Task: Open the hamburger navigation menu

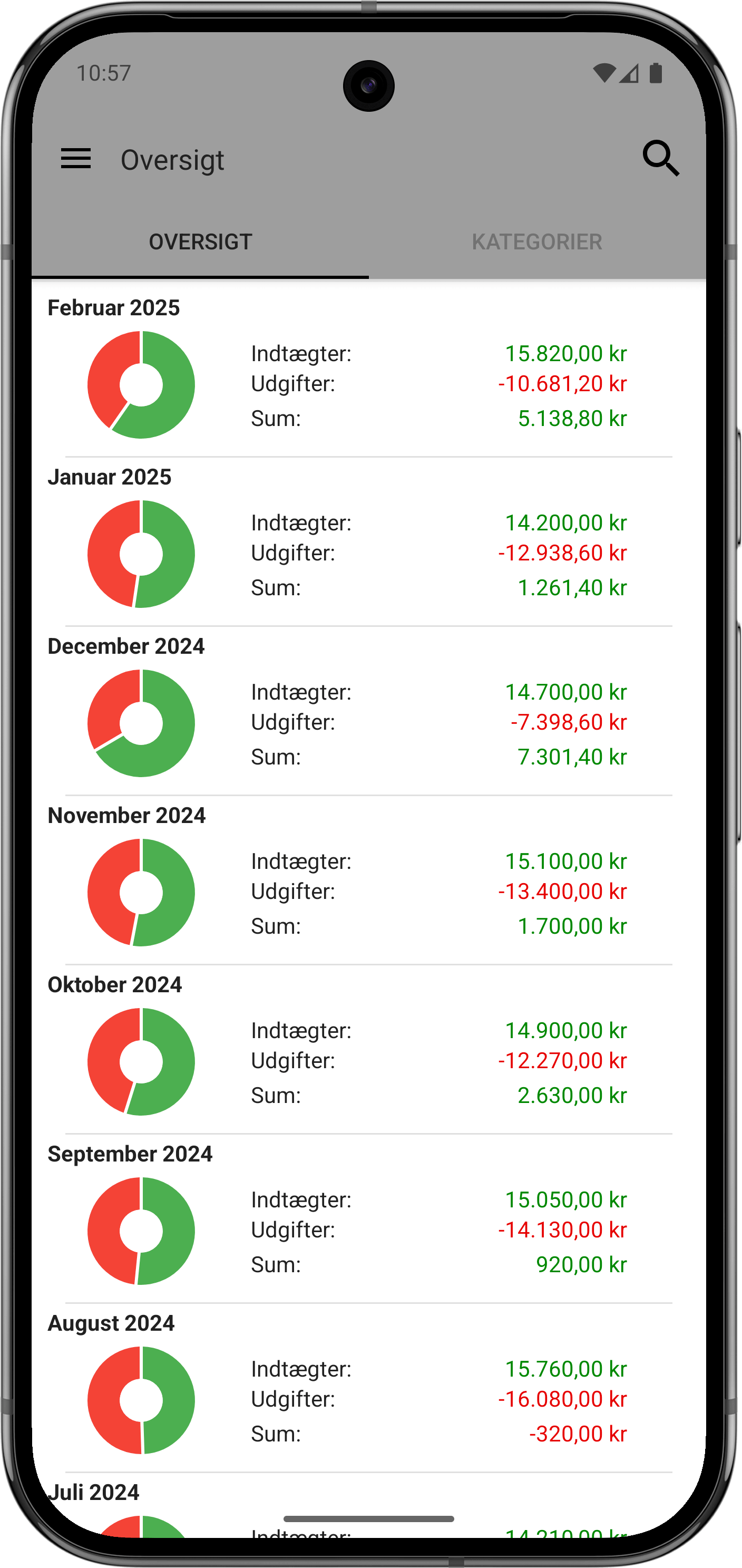Action: point(75,159)
